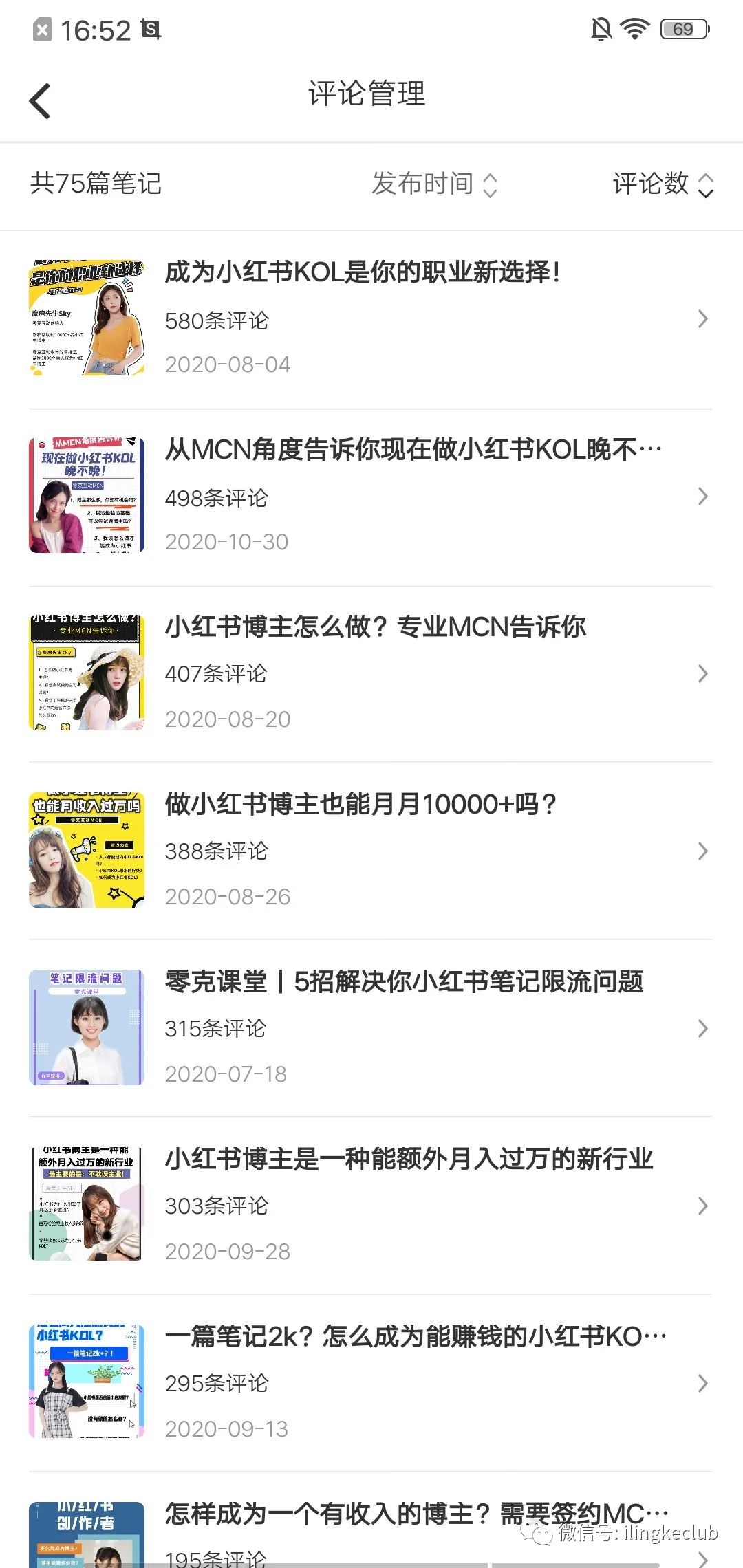743x1568 pixels.
Task: Tap the 580条评论 count
Action: [x=217, y=320]
